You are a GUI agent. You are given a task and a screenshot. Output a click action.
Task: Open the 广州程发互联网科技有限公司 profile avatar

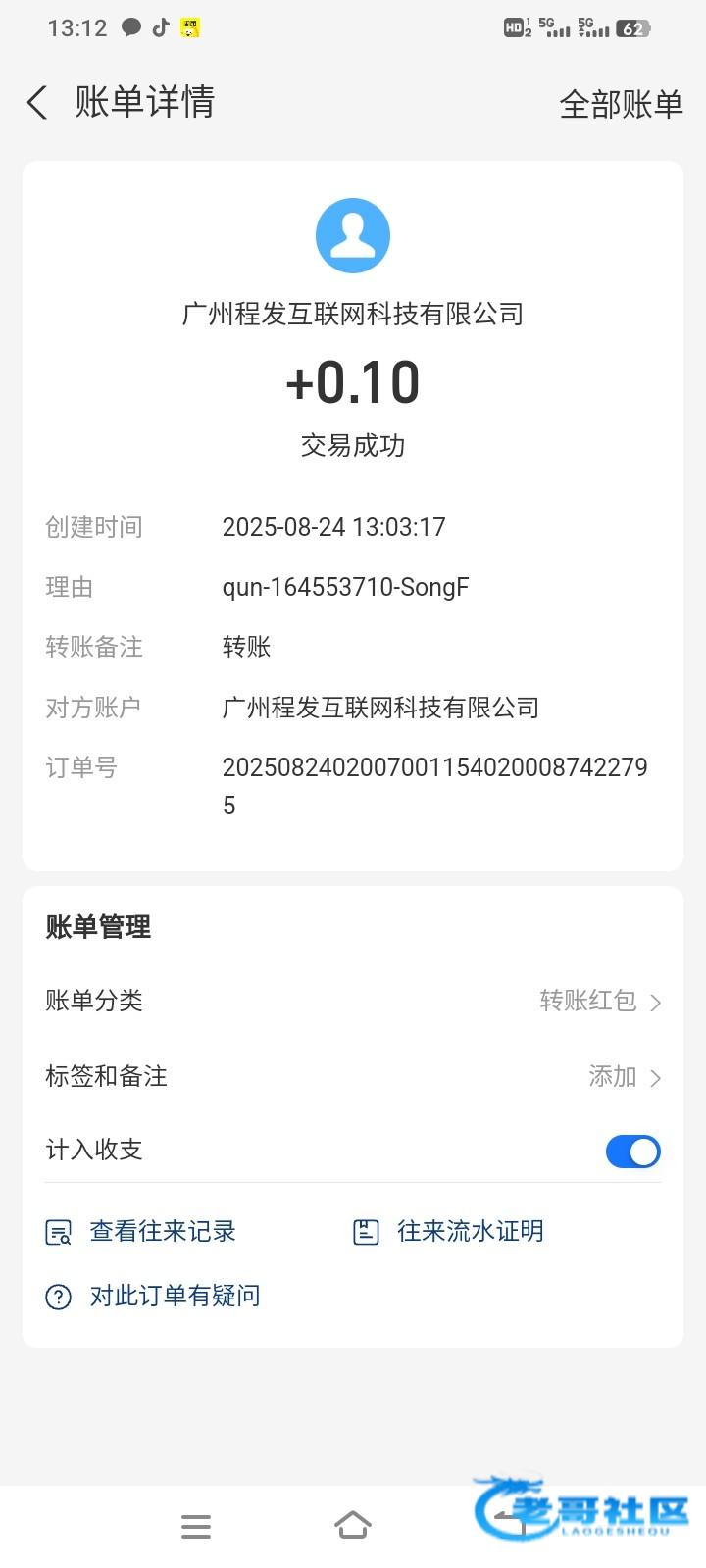pyautogui.click(x=353, y=236)
